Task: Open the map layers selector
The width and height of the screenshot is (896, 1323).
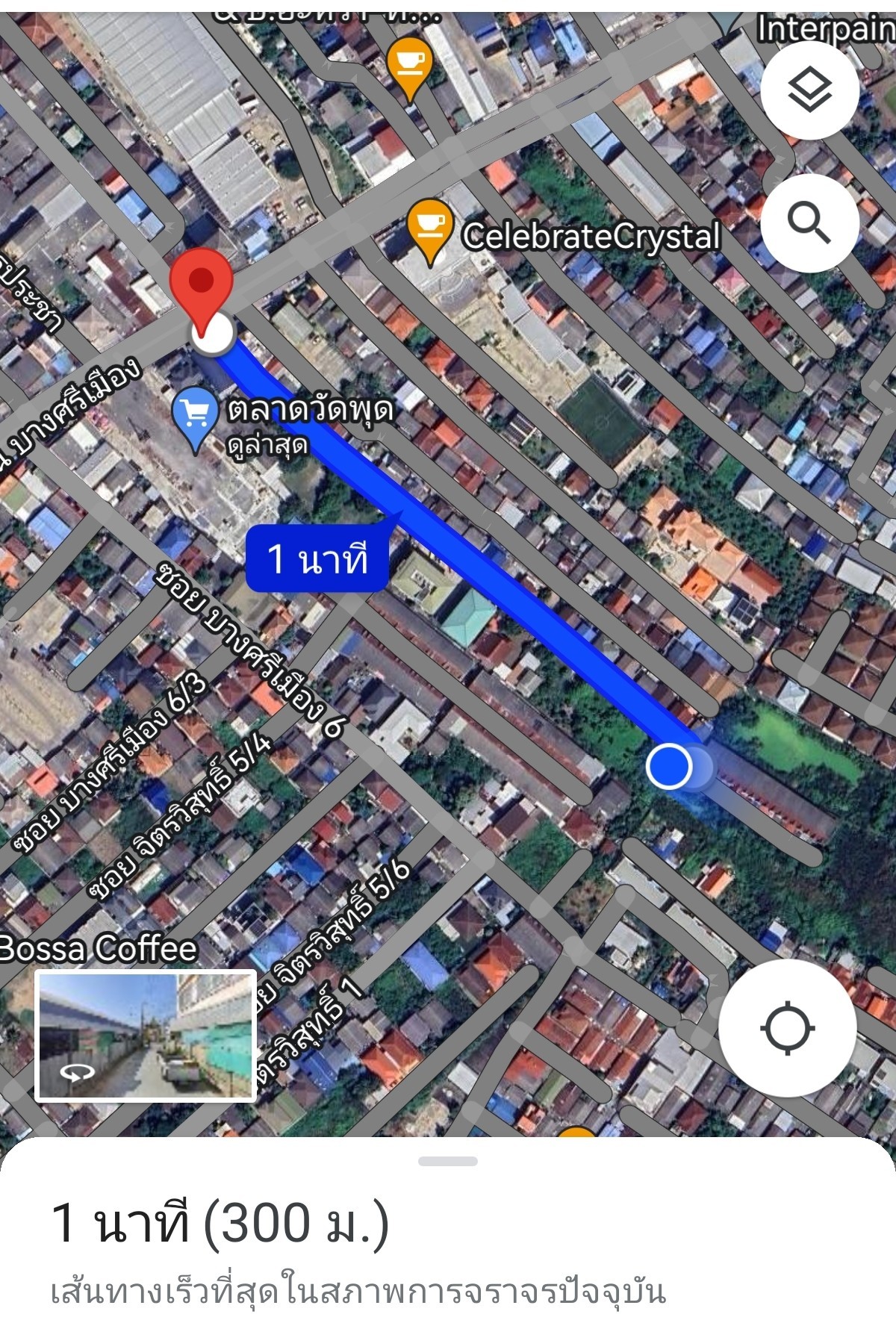Action: tap(809, 90)
